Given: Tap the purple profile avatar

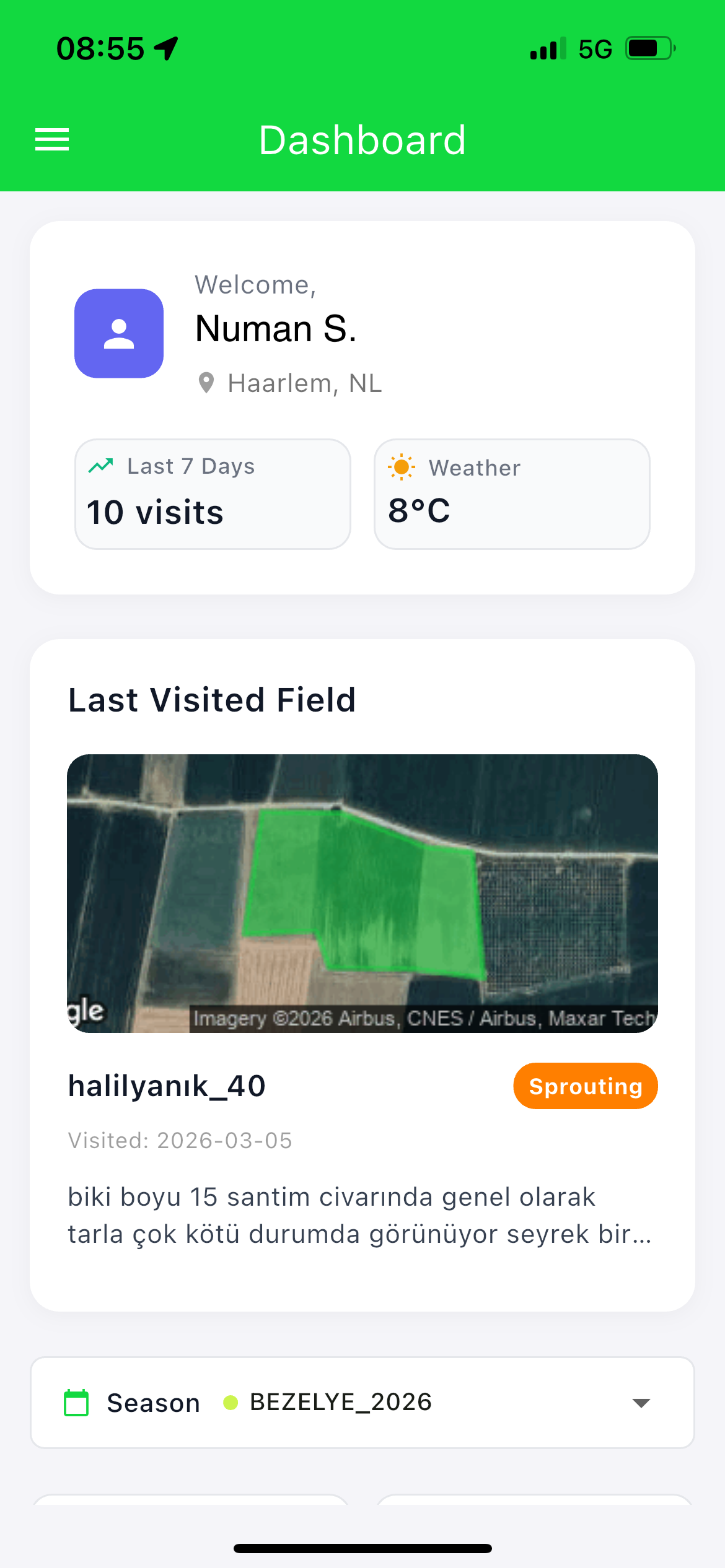Looking at the screenshot, I should [x=119, y=333].
